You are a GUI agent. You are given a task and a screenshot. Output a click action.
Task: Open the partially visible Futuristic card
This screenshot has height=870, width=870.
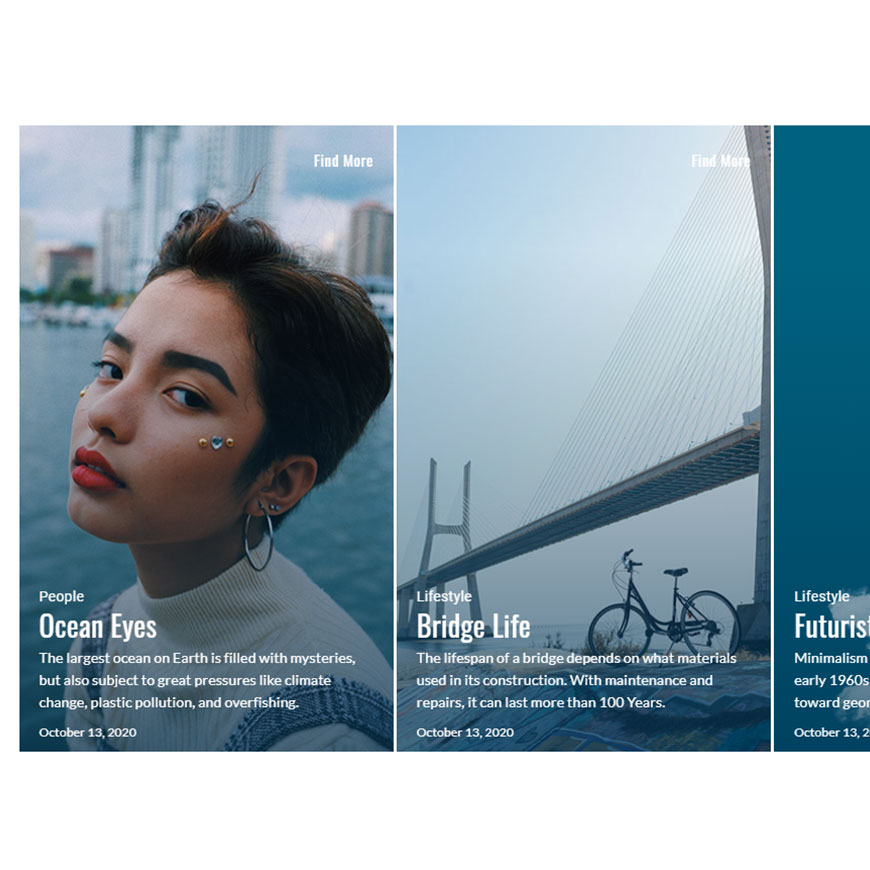830,626
